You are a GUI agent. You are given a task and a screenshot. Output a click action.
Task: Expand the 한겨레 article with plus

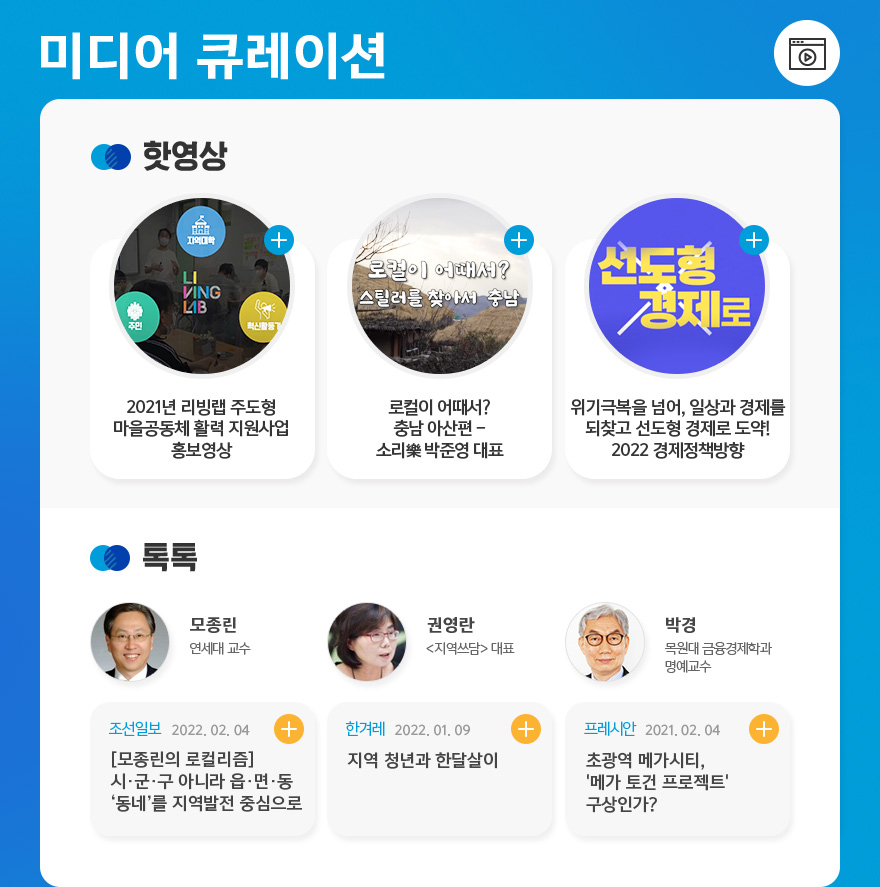click(x=526, y=729)
